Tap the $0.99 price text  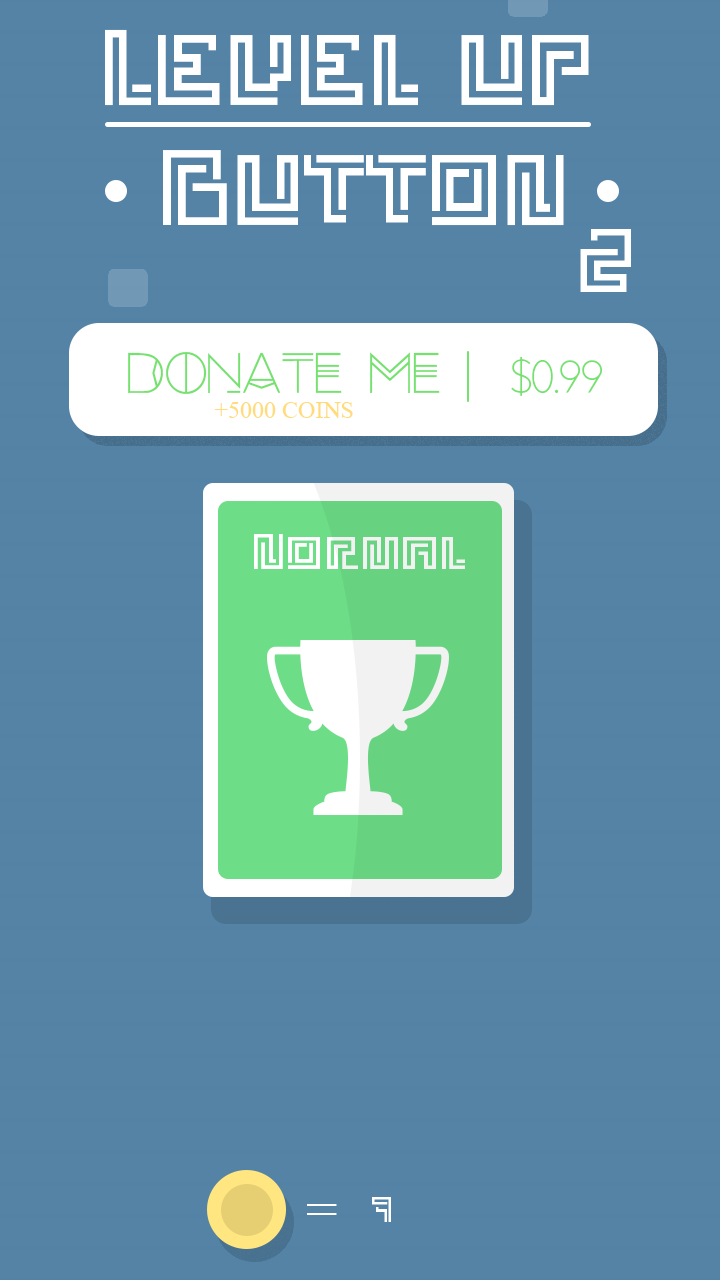[x=556, y=376]
